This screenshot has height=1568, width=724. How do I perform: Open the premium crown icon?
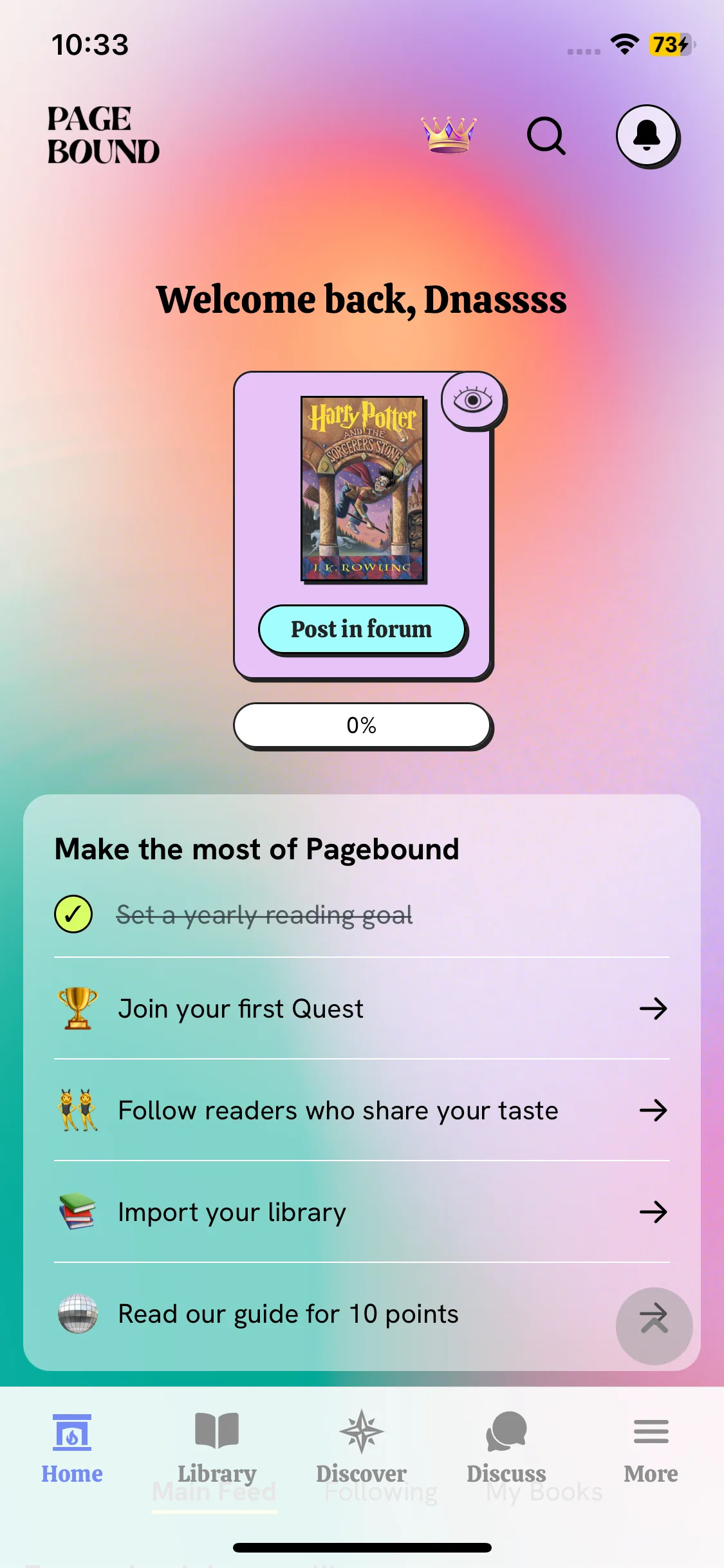tap(449, 135)
